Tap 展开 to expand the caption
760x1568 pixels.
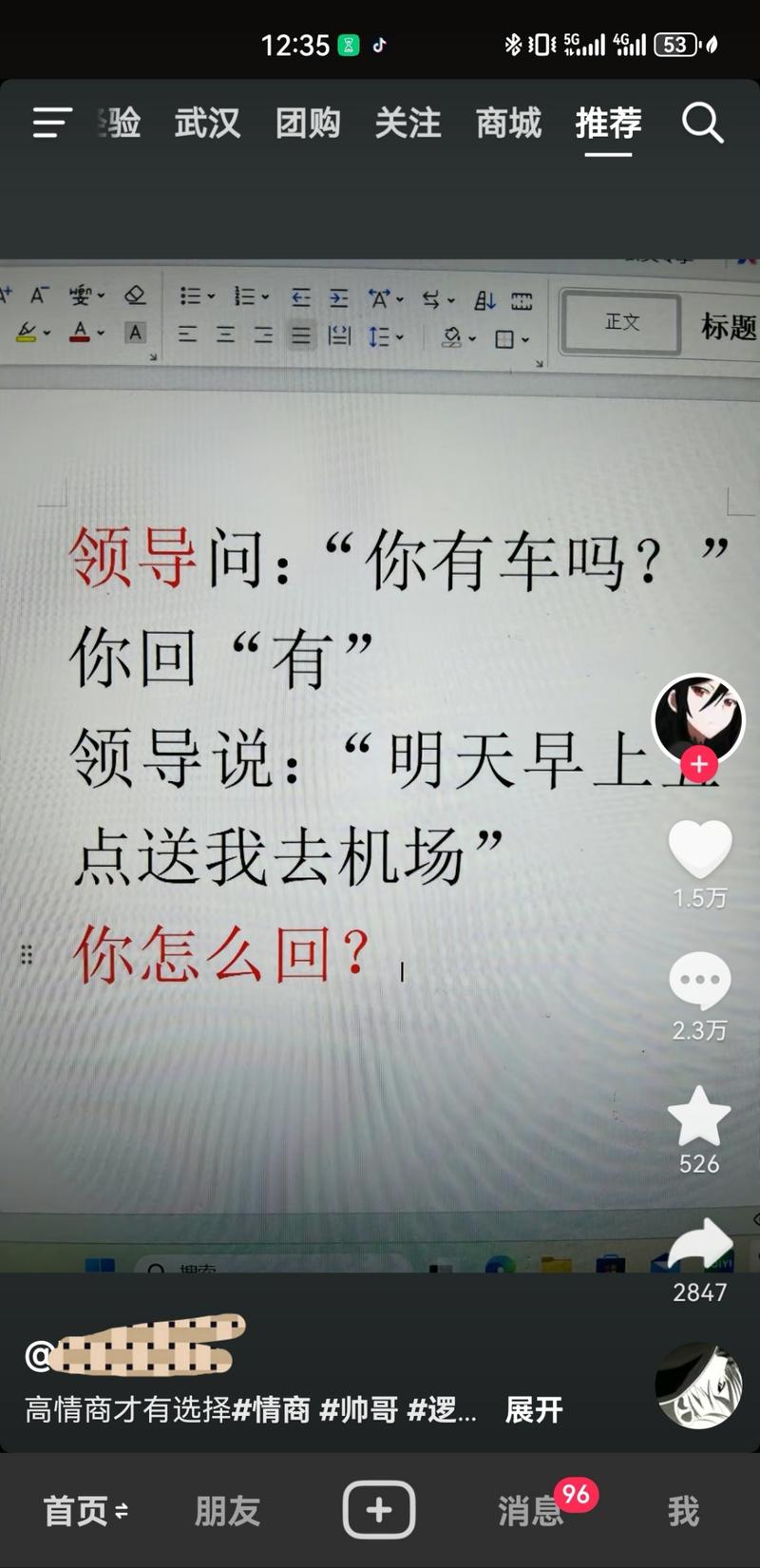tap(533, 1410)
